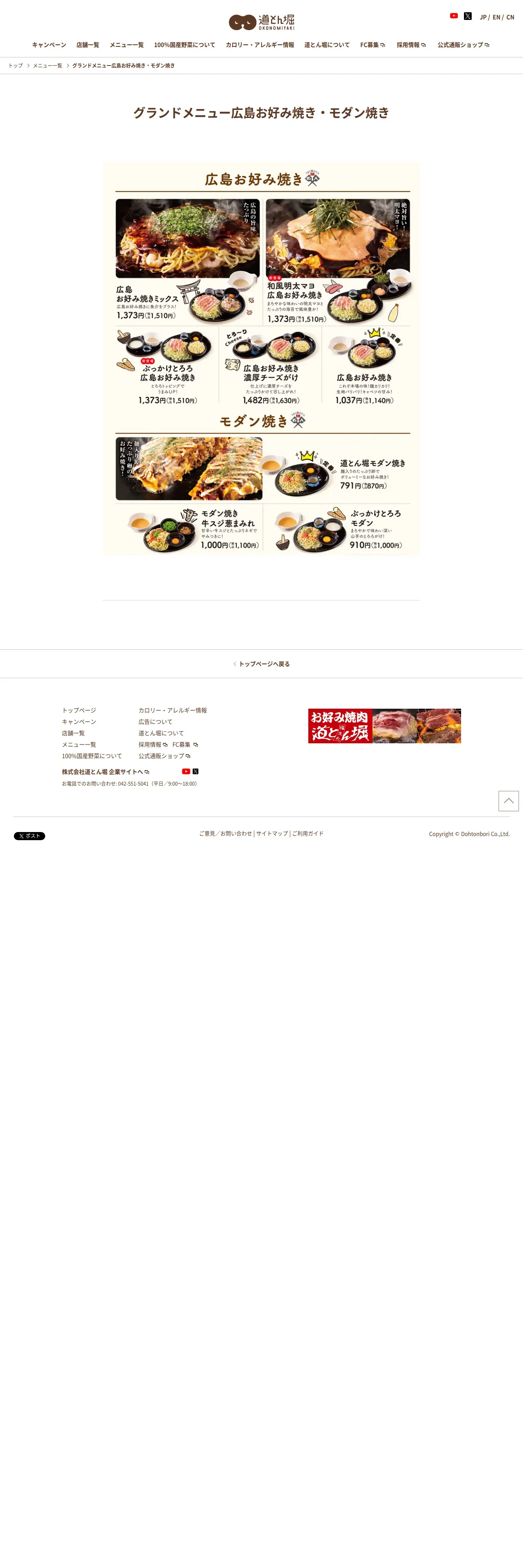Image resolution: width=523 pixels, height=1568 pixels.
Task: Open サイトマップ in the footer
Action: point(272,833)
